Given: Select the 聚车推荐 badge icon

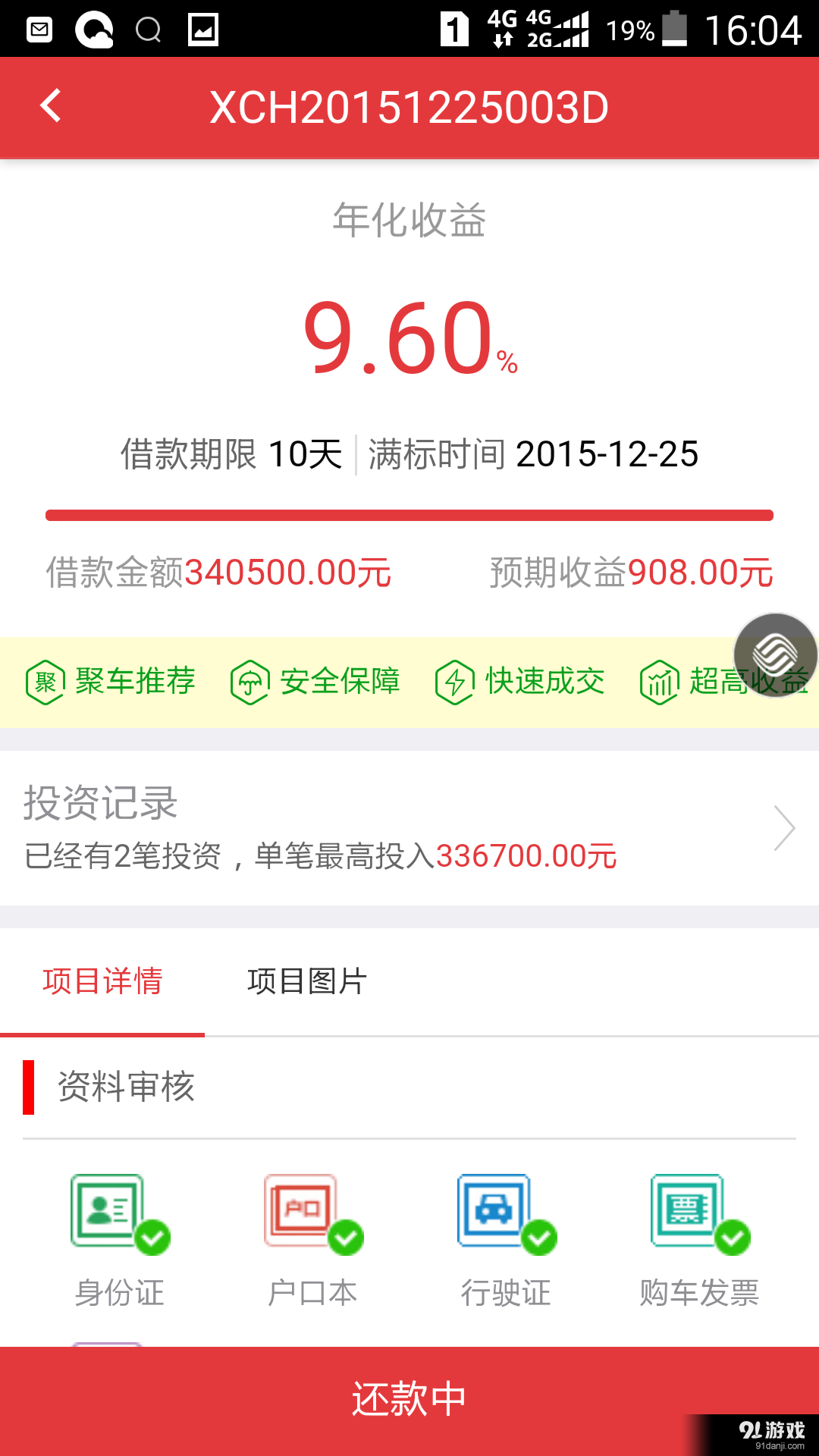Looking at the screenshot, I should click(45, 681).
